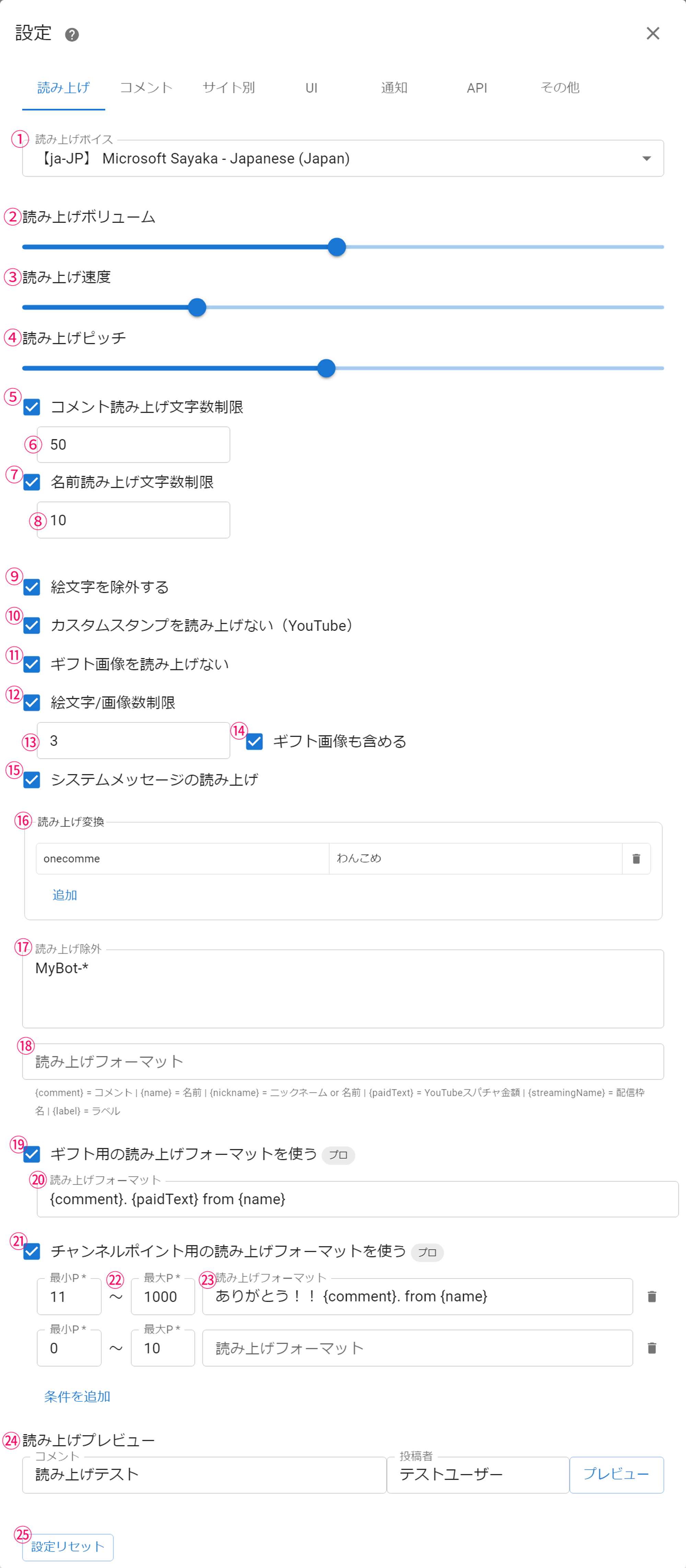The width and height of the screenshot is (686, 1568).
Task: Switch to the その他 tab
Action: [x=559, y=88]
